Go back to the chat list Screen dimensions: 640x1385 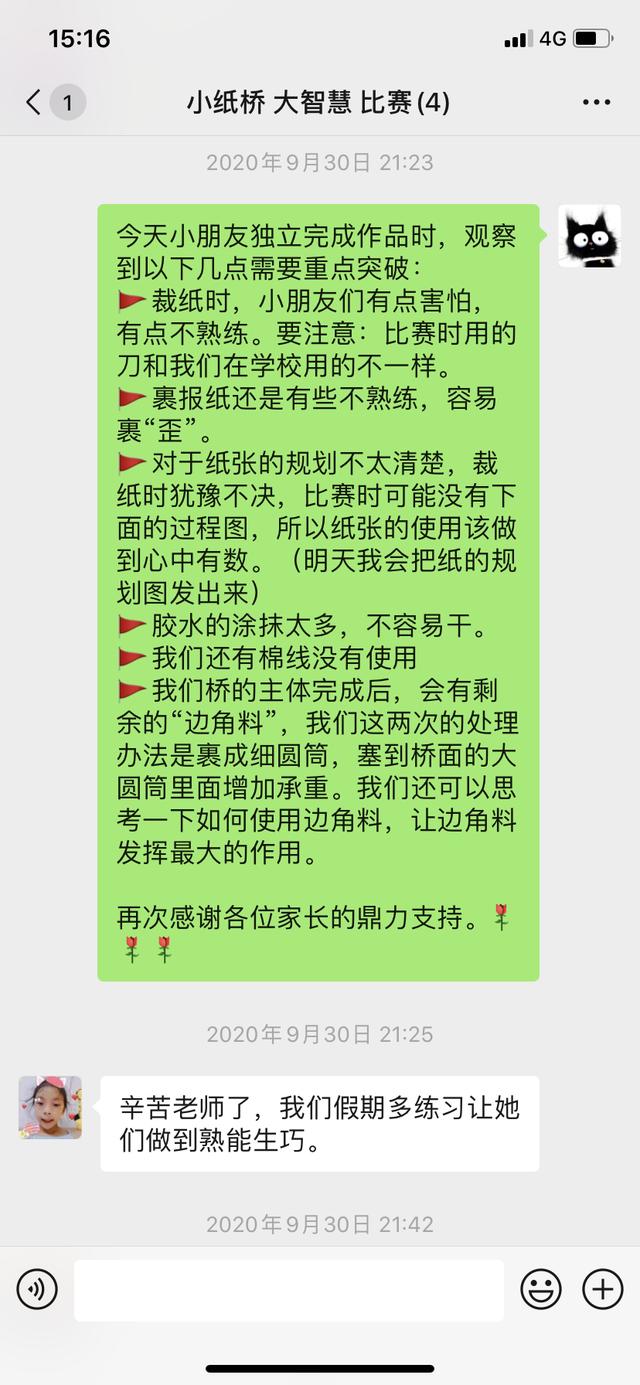(36, 102)
